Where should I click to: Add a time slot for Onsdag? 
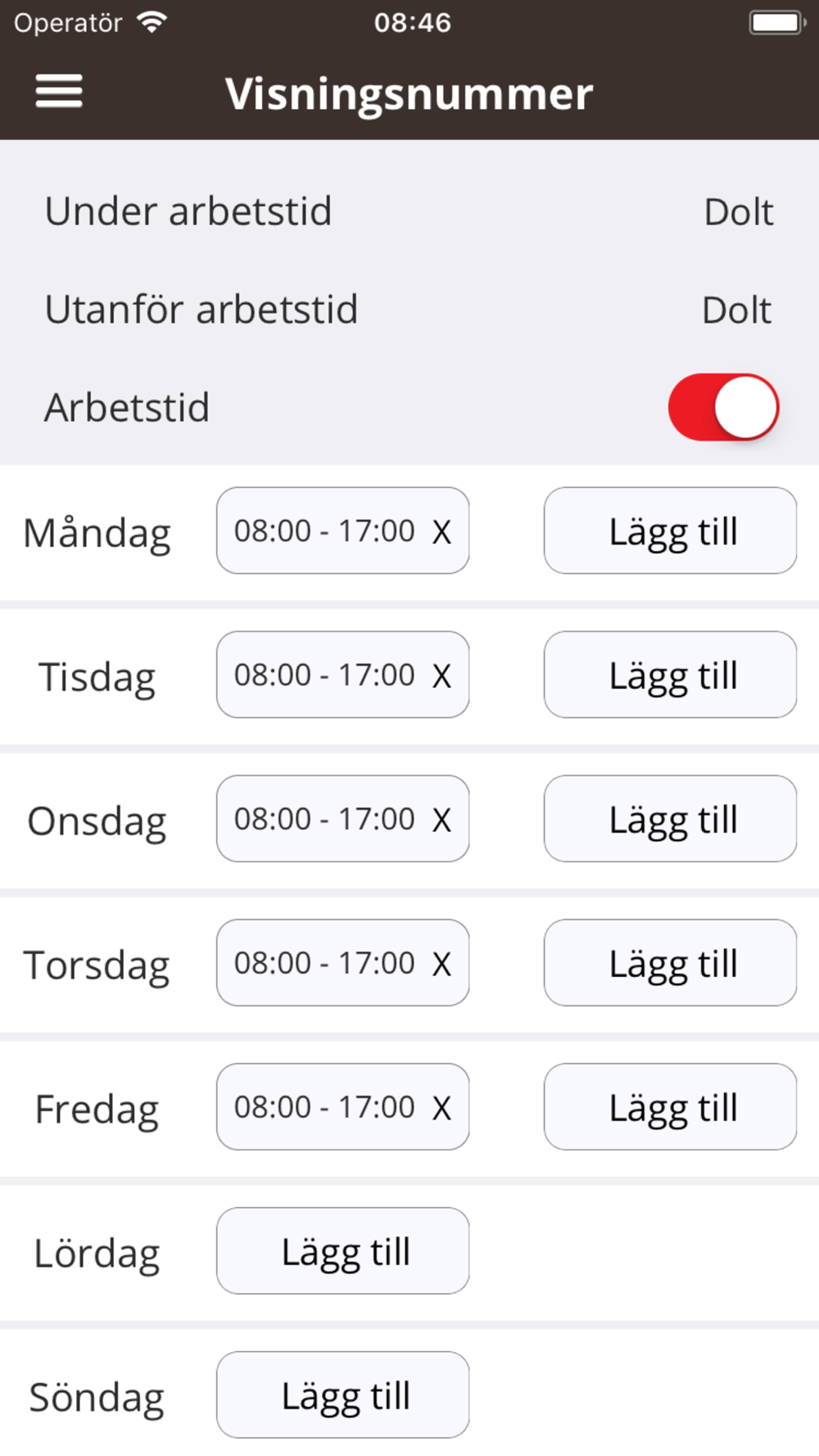click(x=670, y=819)
